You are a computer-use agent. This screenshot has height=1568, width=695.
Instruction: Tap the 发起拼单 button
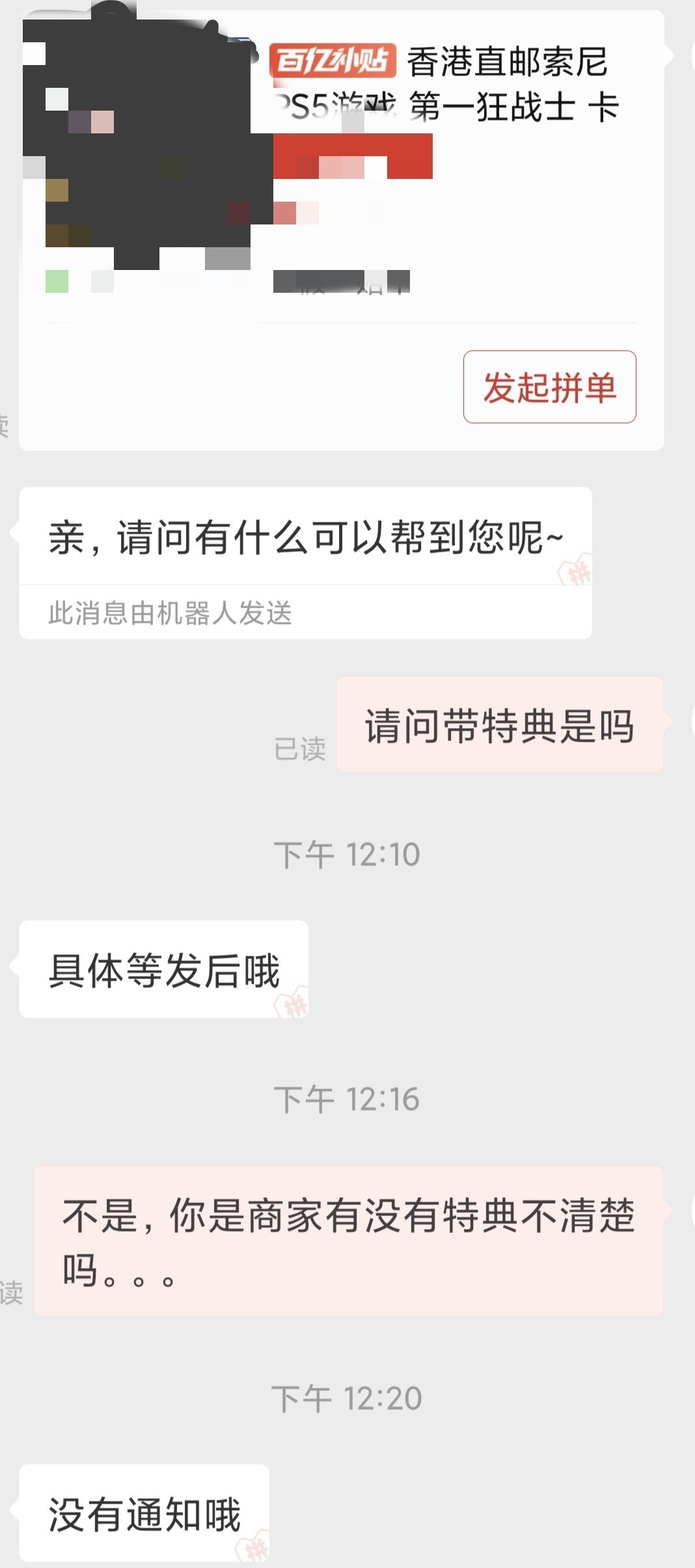point(549,387)
